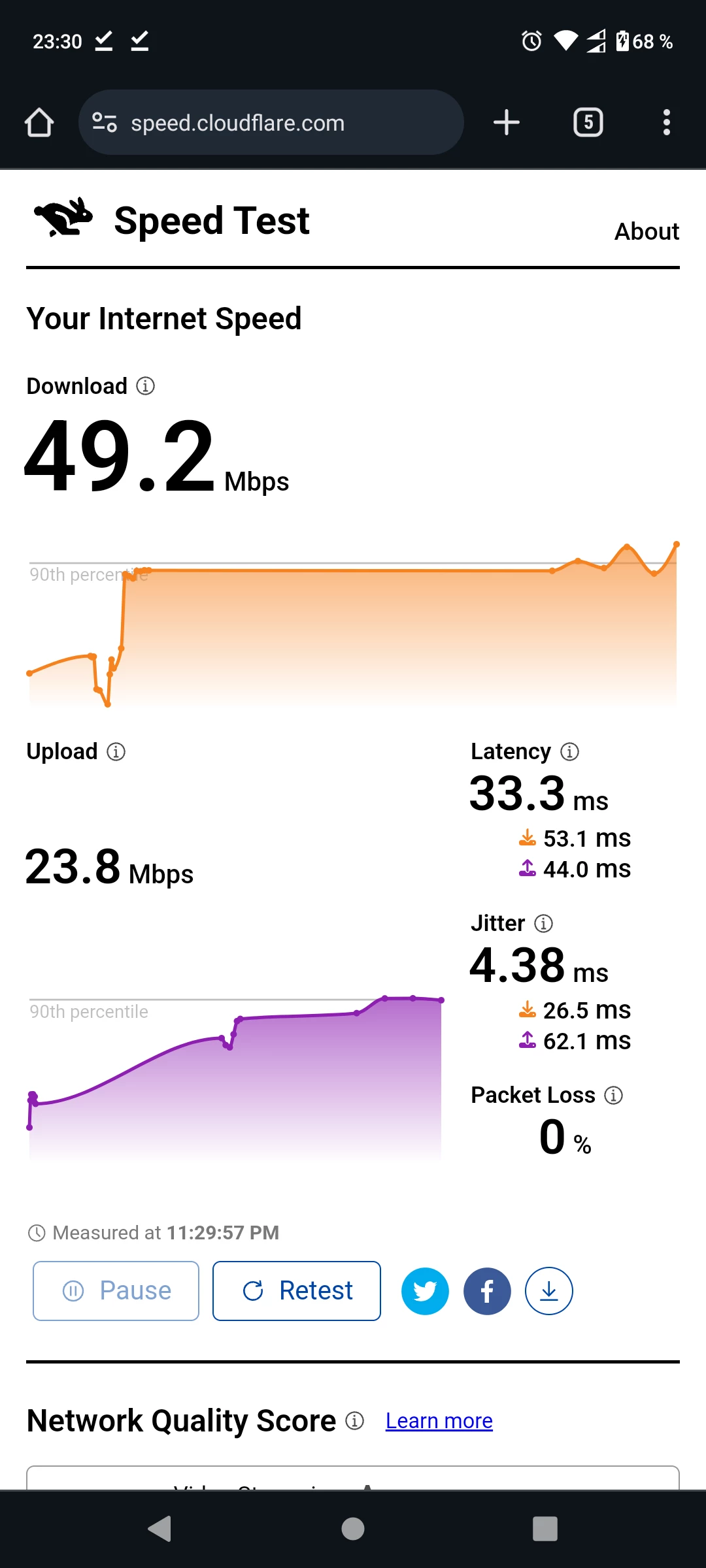Show info about Network Quality Score
Screen dimensions: 706x1568
tap(354, 1421)
